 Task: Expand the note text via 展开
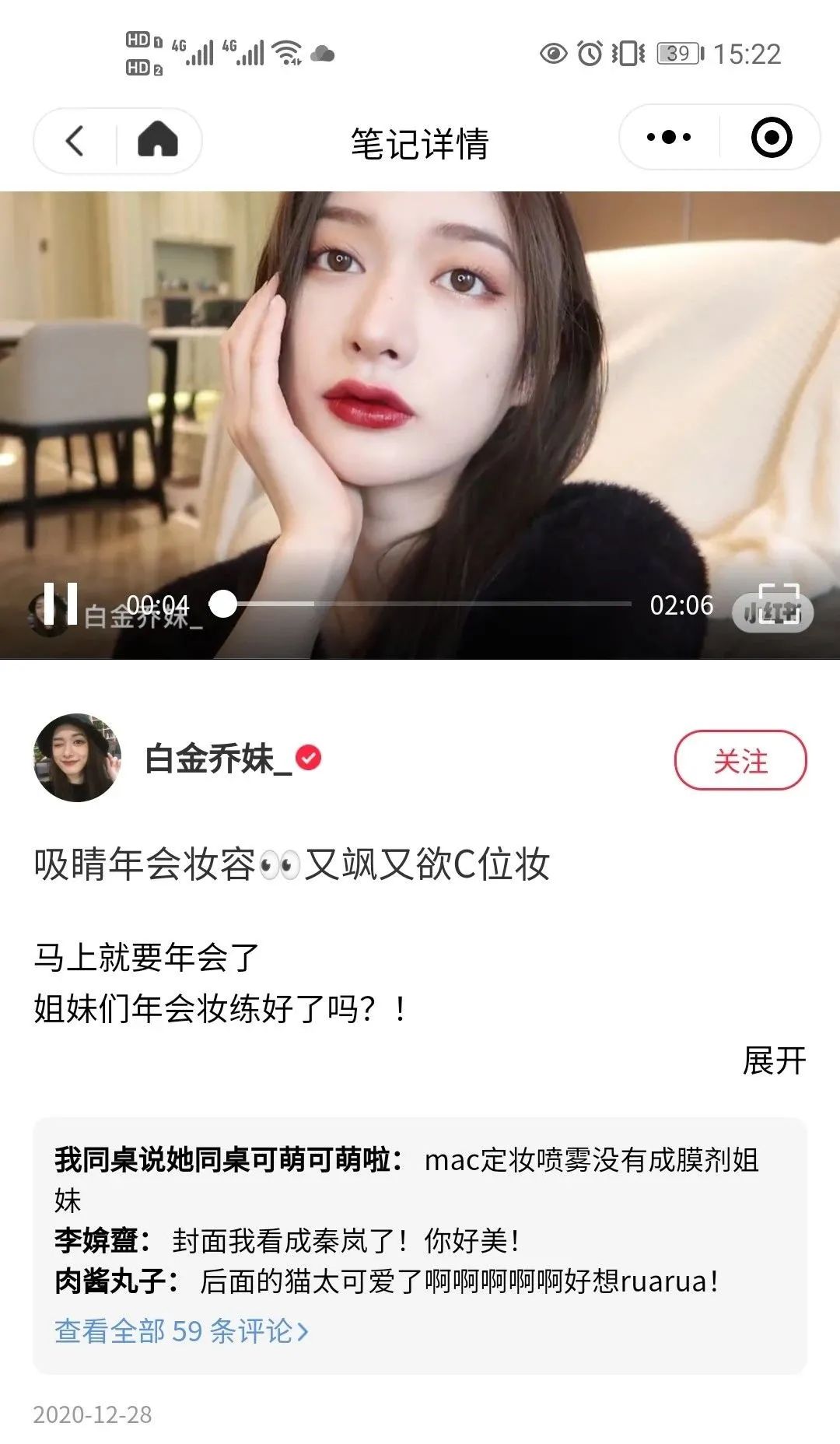[774, 1060]
